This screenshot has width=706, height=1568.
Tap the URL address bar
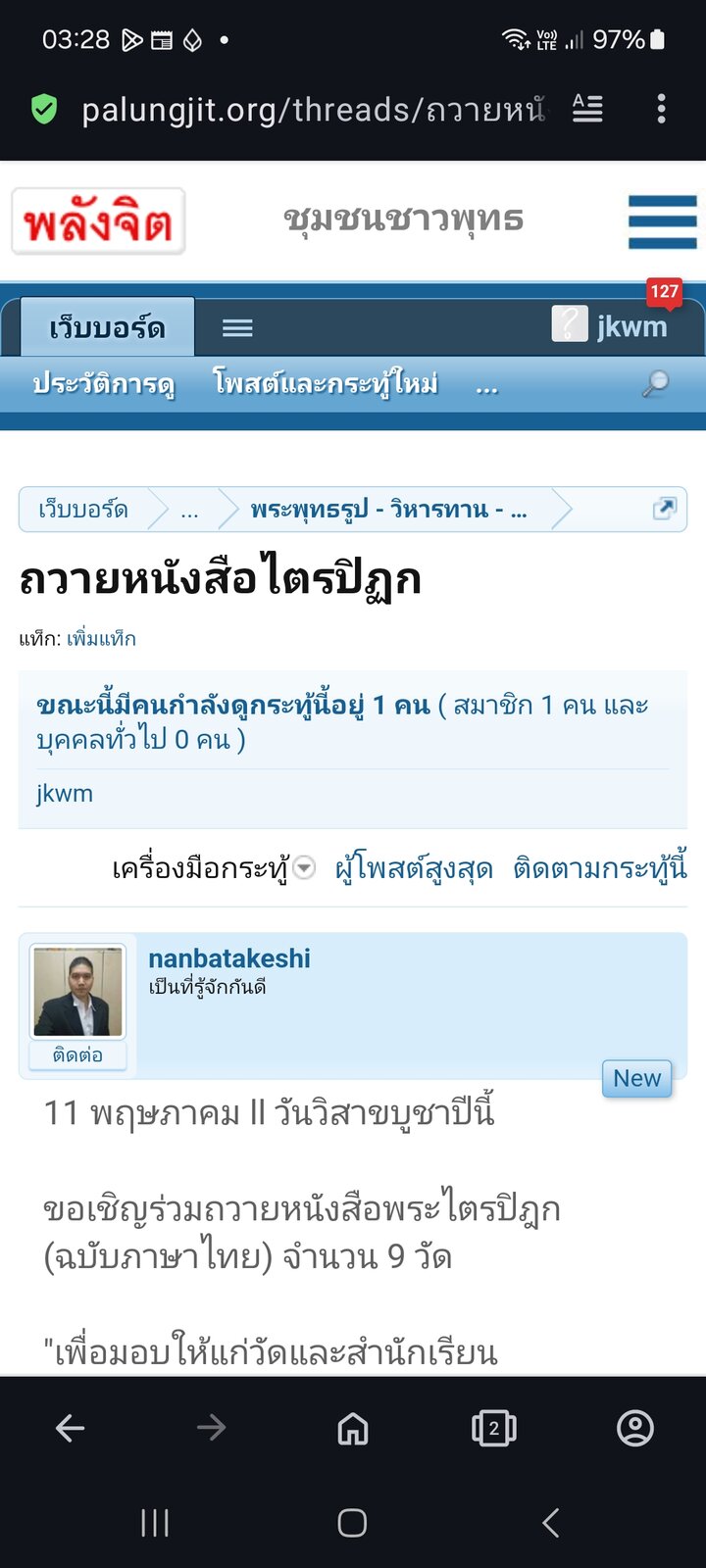tap(314, 110)
